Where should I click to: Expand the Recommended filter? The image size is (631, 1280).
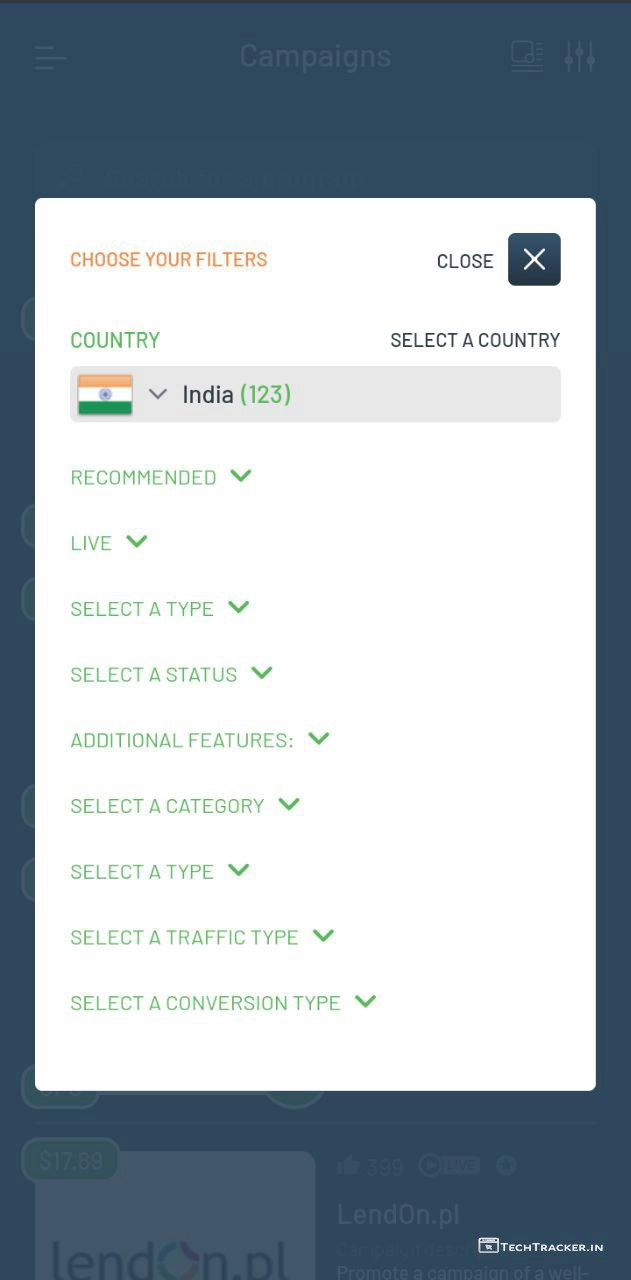(x=160, y=477)
